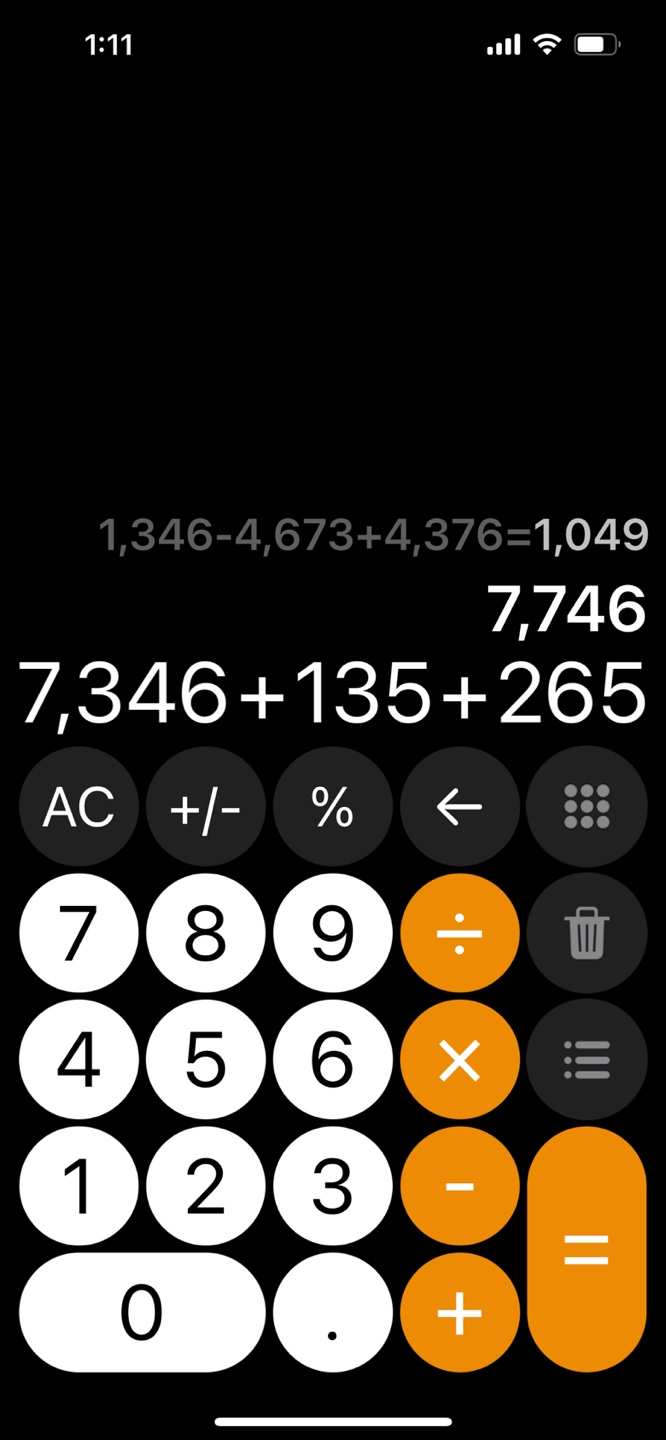The image size is (666, 1440).
Task: Select the multiply operator
Action: click(x=460, y=1060)
